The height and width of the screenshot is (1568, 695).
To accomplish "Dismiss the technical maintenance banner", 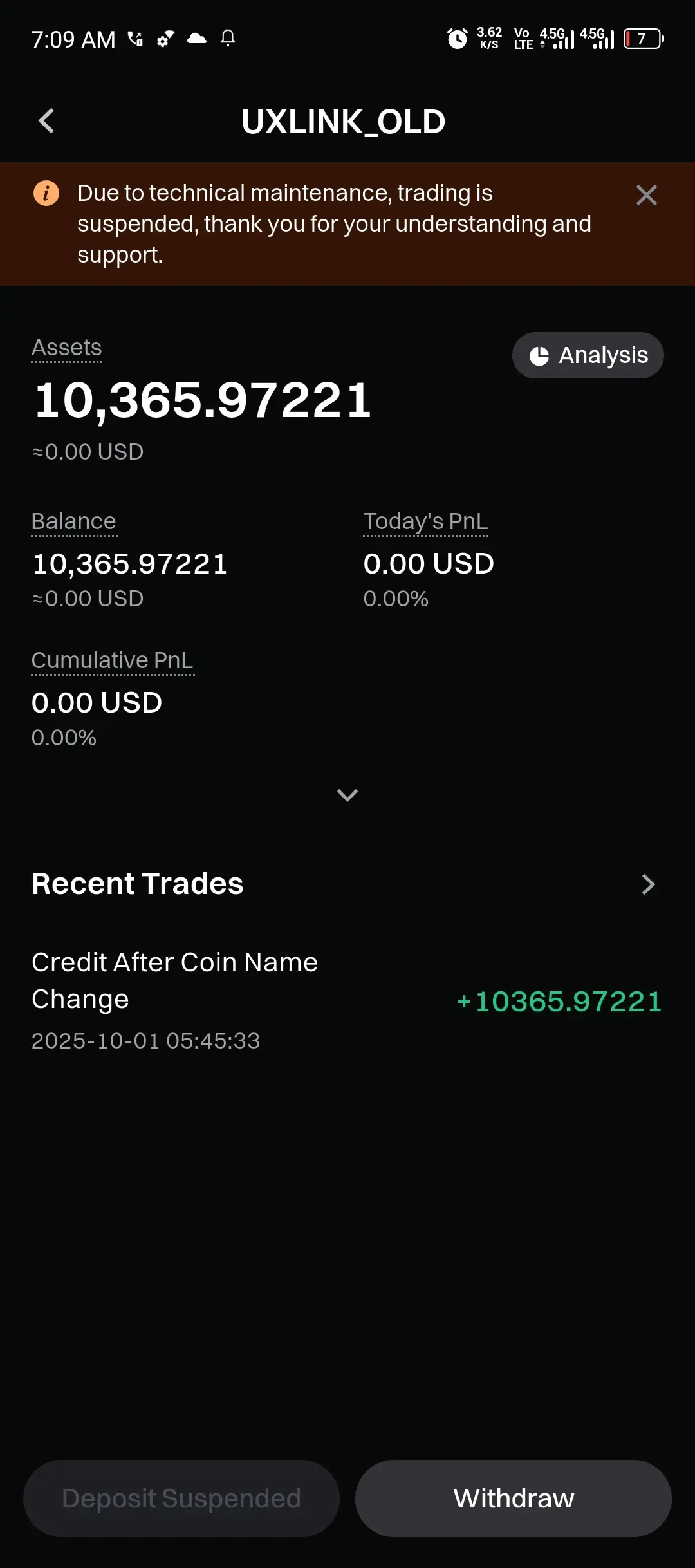I will coord(646,195).
